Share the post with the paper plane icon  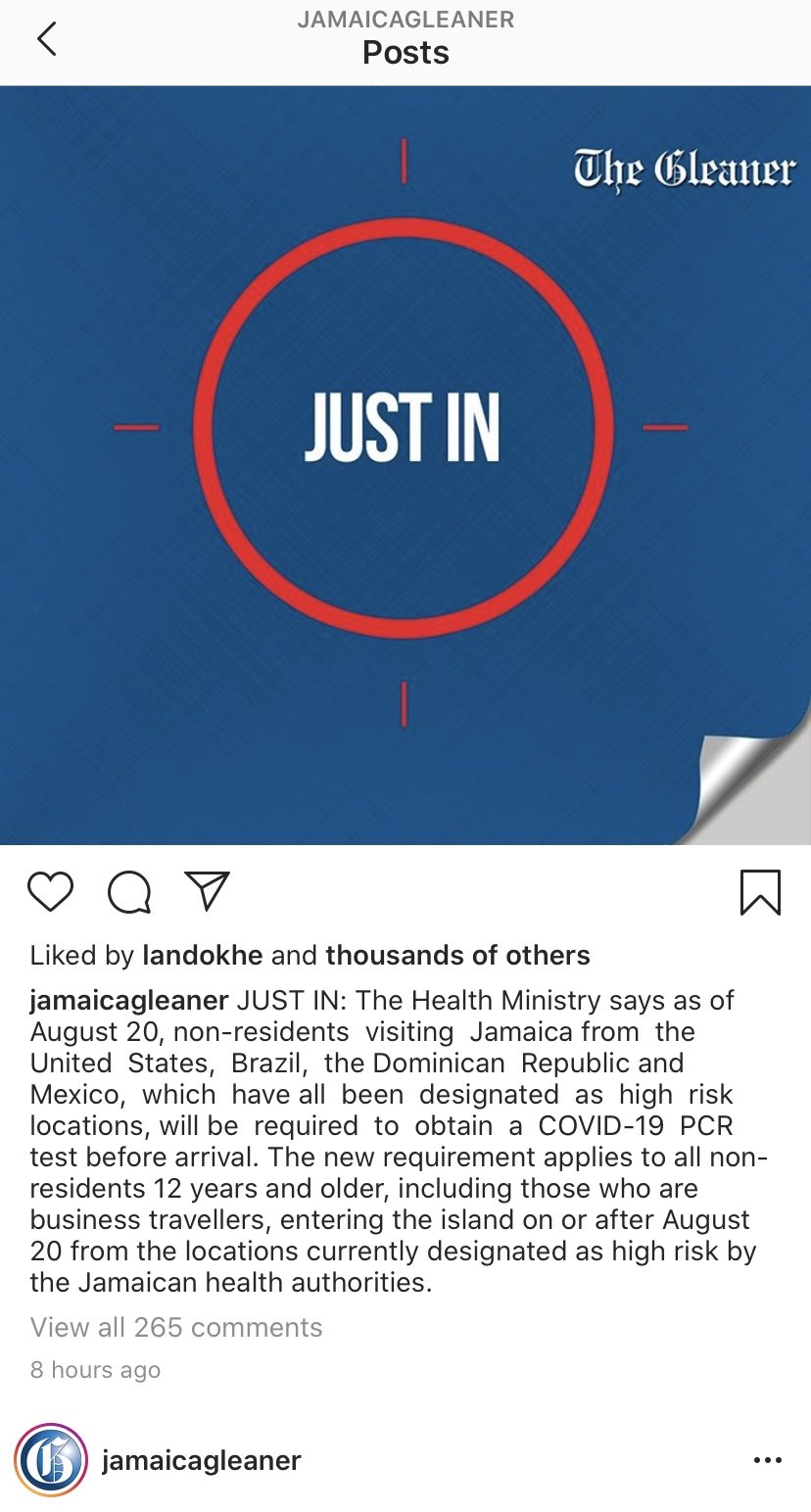click(x=207, y=891)
